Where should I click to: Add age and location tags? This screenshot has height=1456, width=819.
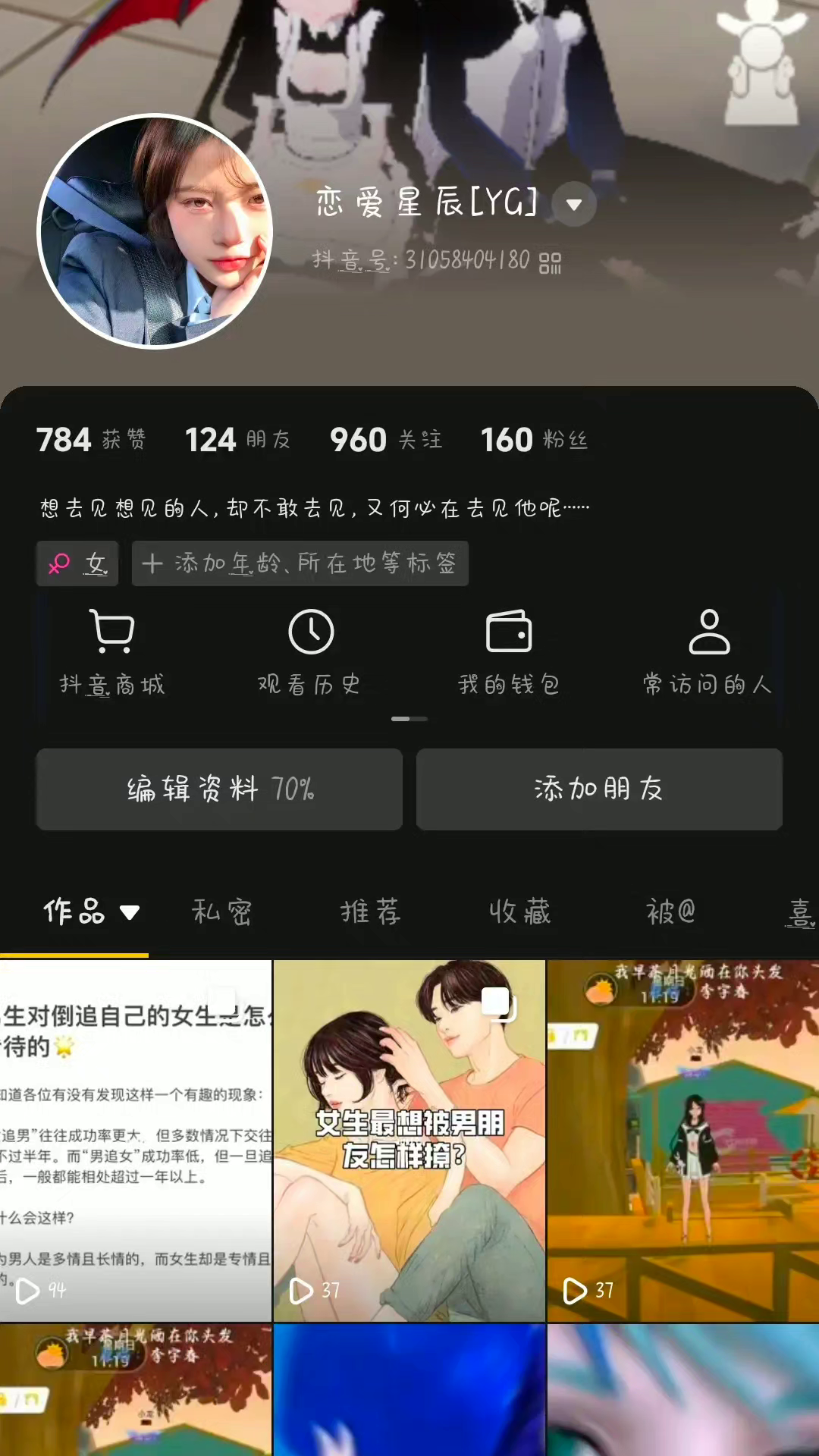point(300,563)
